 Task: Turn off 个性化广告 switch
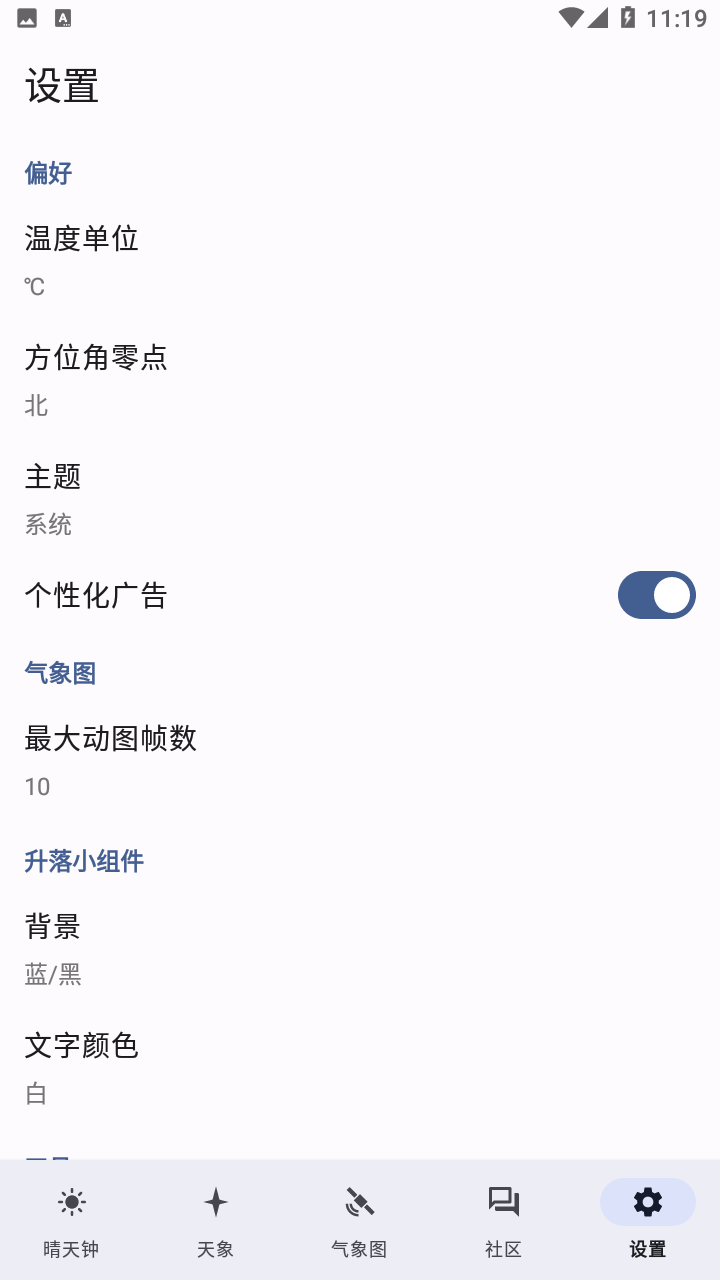pyautogui.click(x=656, y=596)
